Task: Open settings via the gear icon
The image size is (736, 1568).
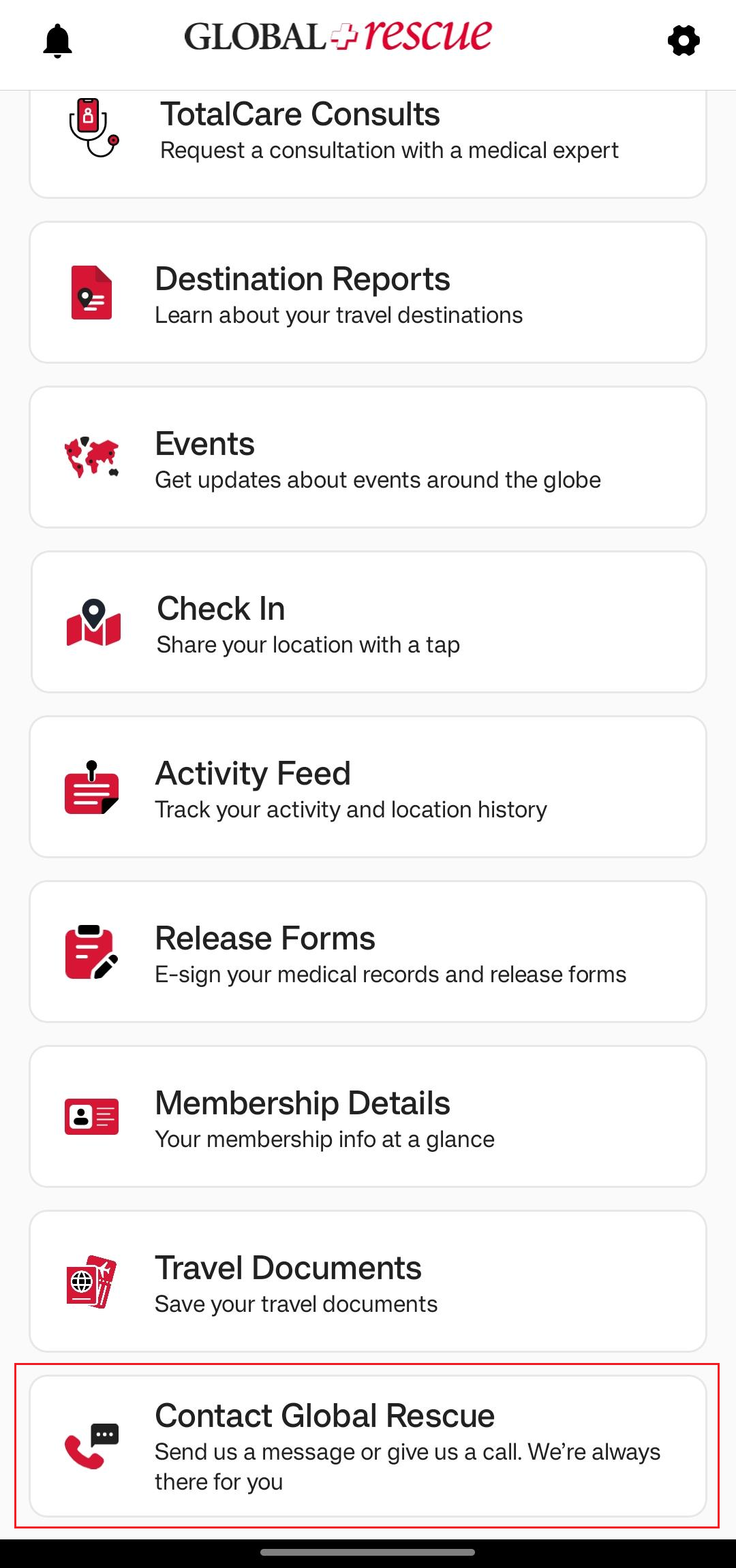Action: coord(684,41)
